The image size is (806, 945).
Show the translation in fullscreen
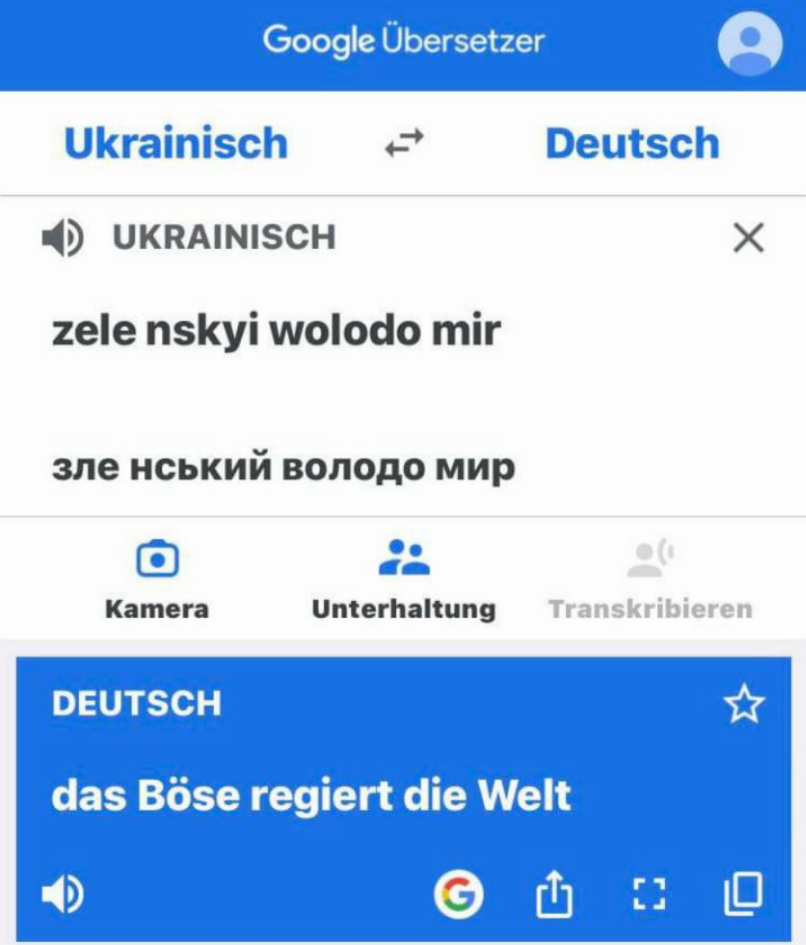650,894
